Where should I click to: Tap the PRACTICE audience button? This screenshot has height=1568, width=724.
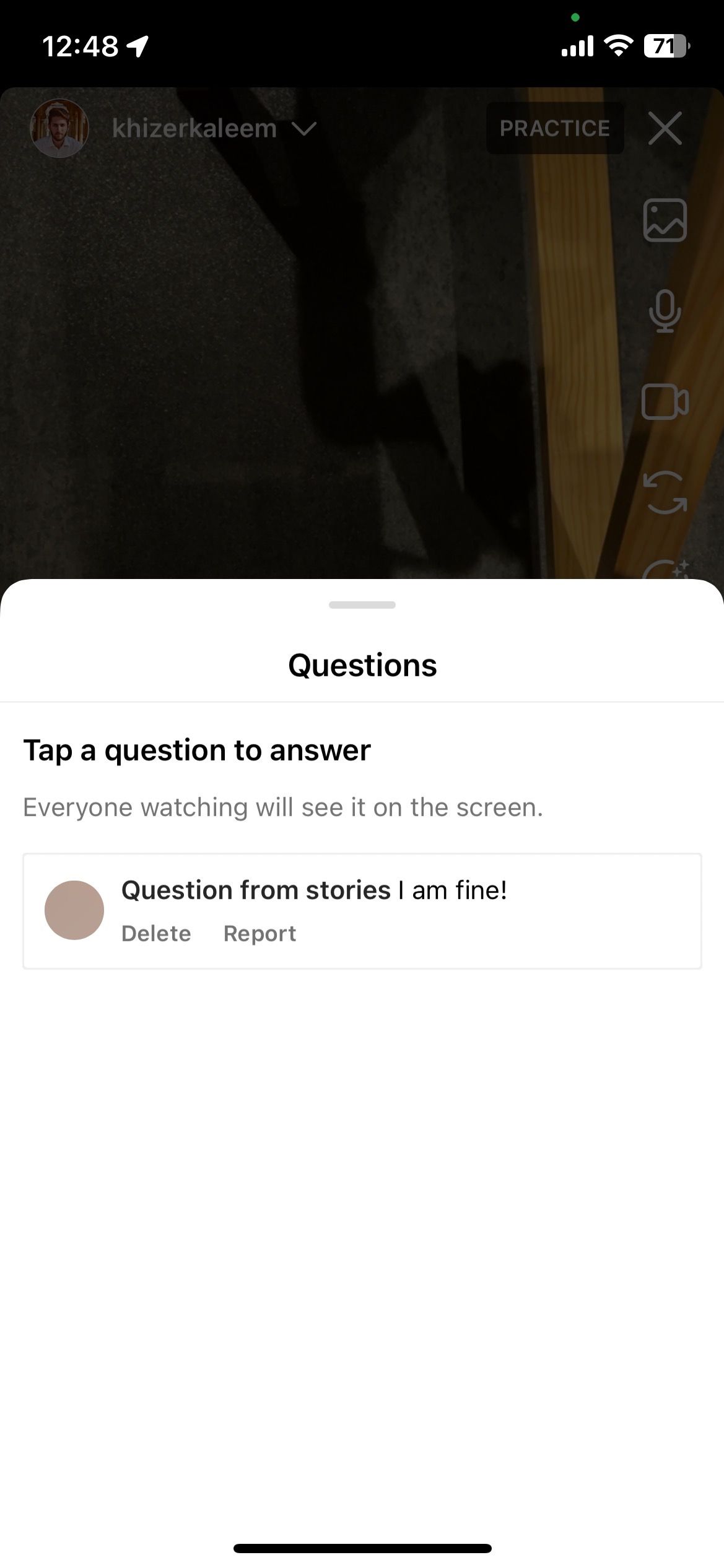coord(555,128)
